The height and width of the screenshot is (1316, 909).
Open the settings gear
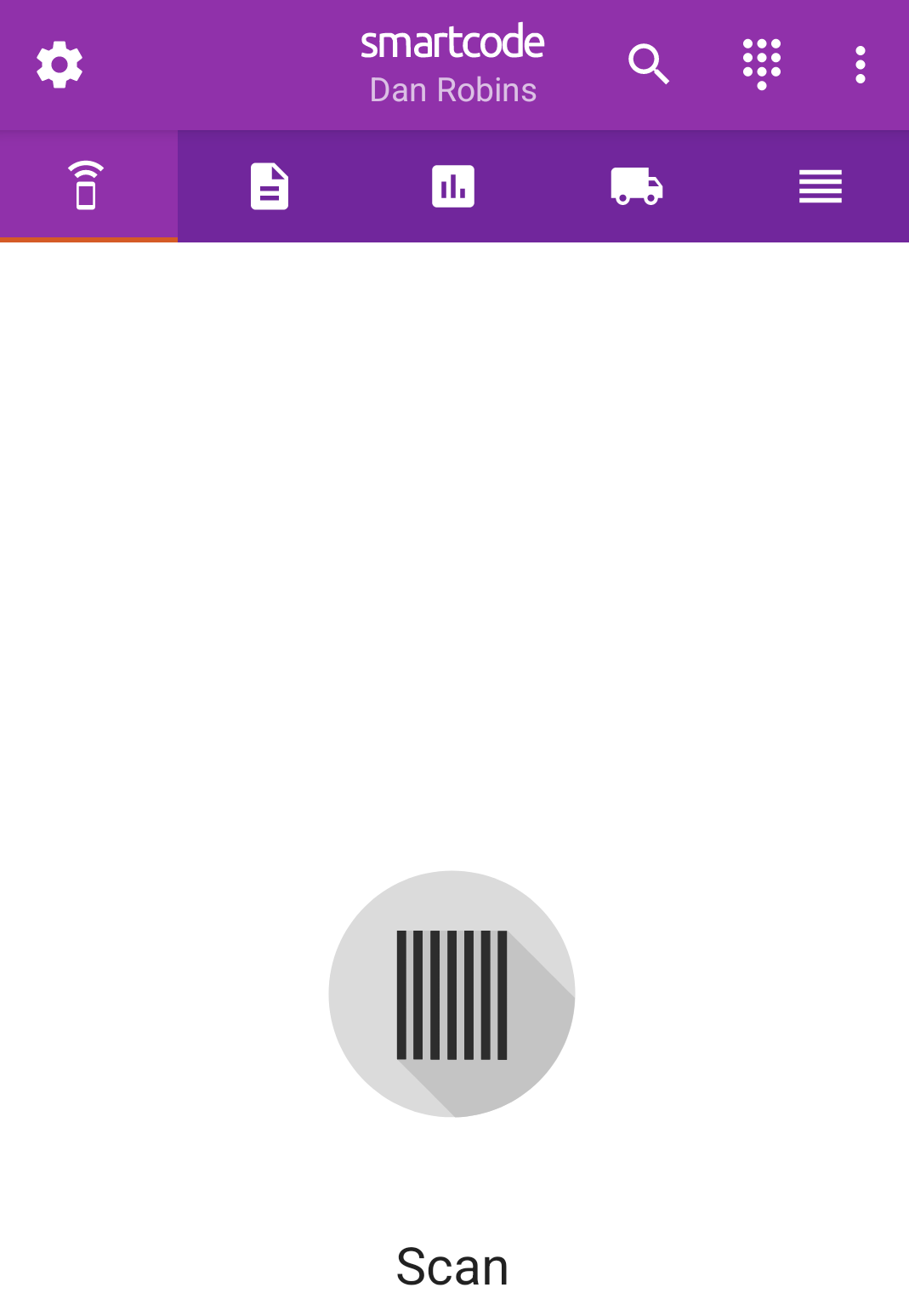pos(60,65)
